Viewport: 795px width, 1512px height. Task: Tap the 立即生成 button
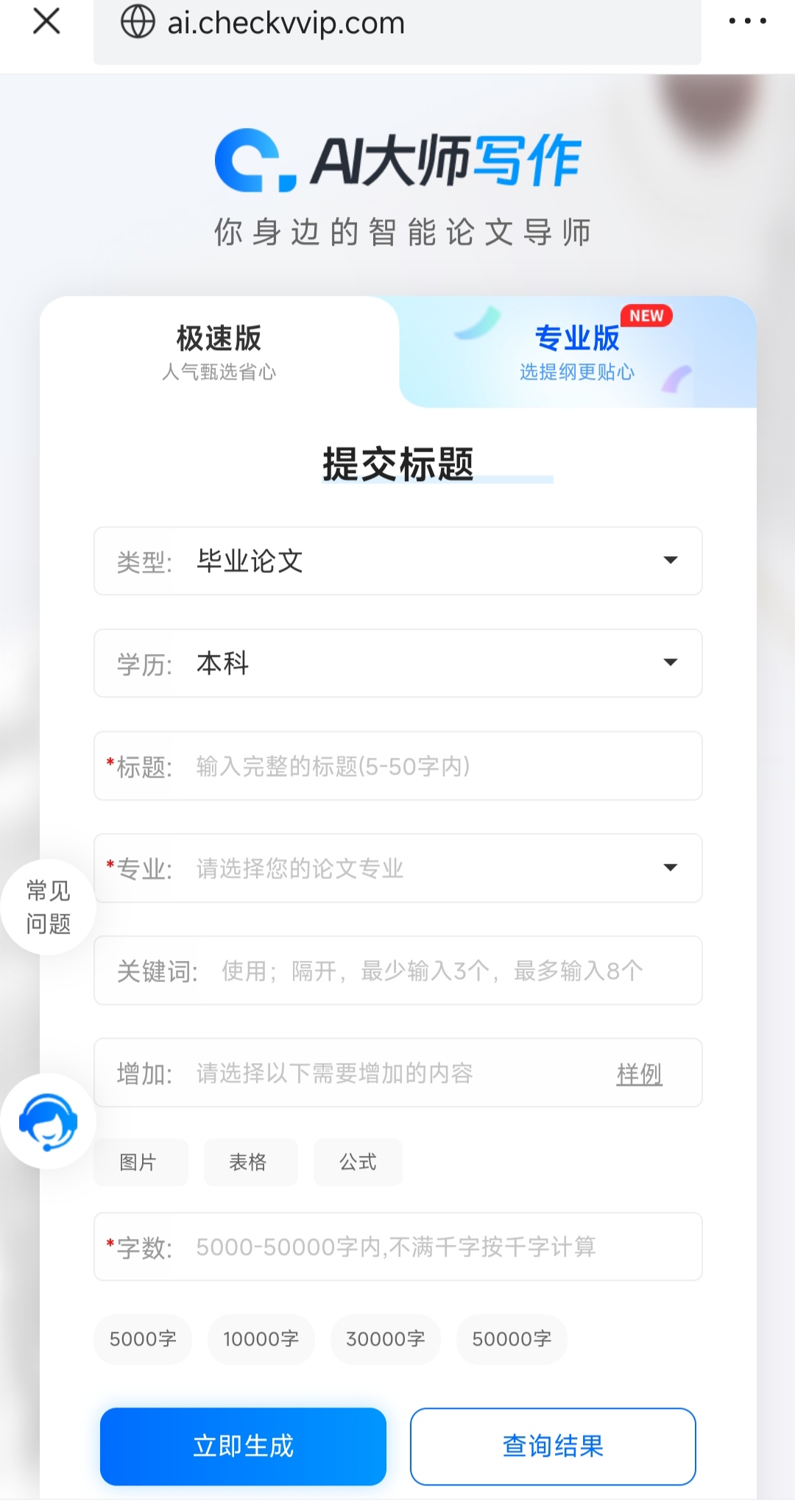(243, 1446)
